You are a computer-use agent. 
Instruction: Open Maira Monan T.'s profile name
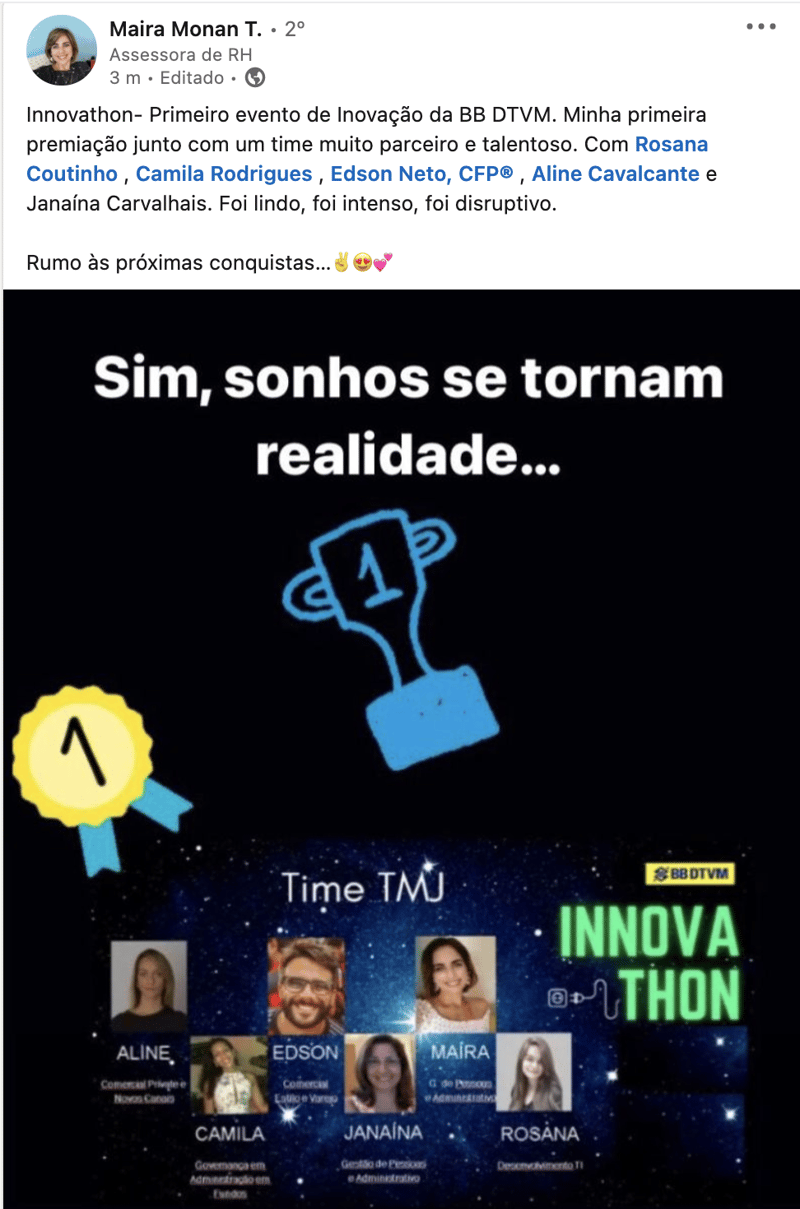point(186,29)
